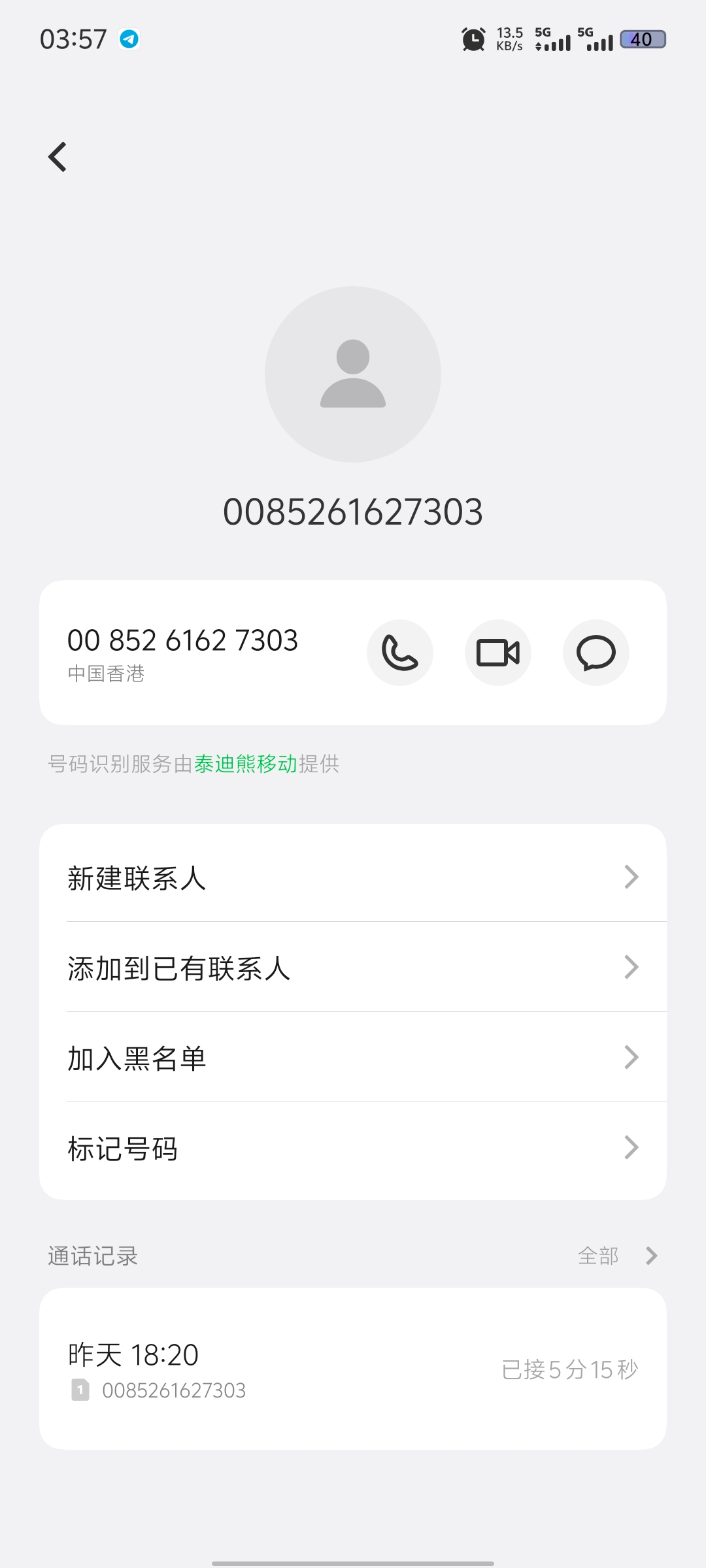Send a message to 00 852 6162 7303
This screenshot has height=1568, width=706.
pyautogui.click(x=596, y=653)
